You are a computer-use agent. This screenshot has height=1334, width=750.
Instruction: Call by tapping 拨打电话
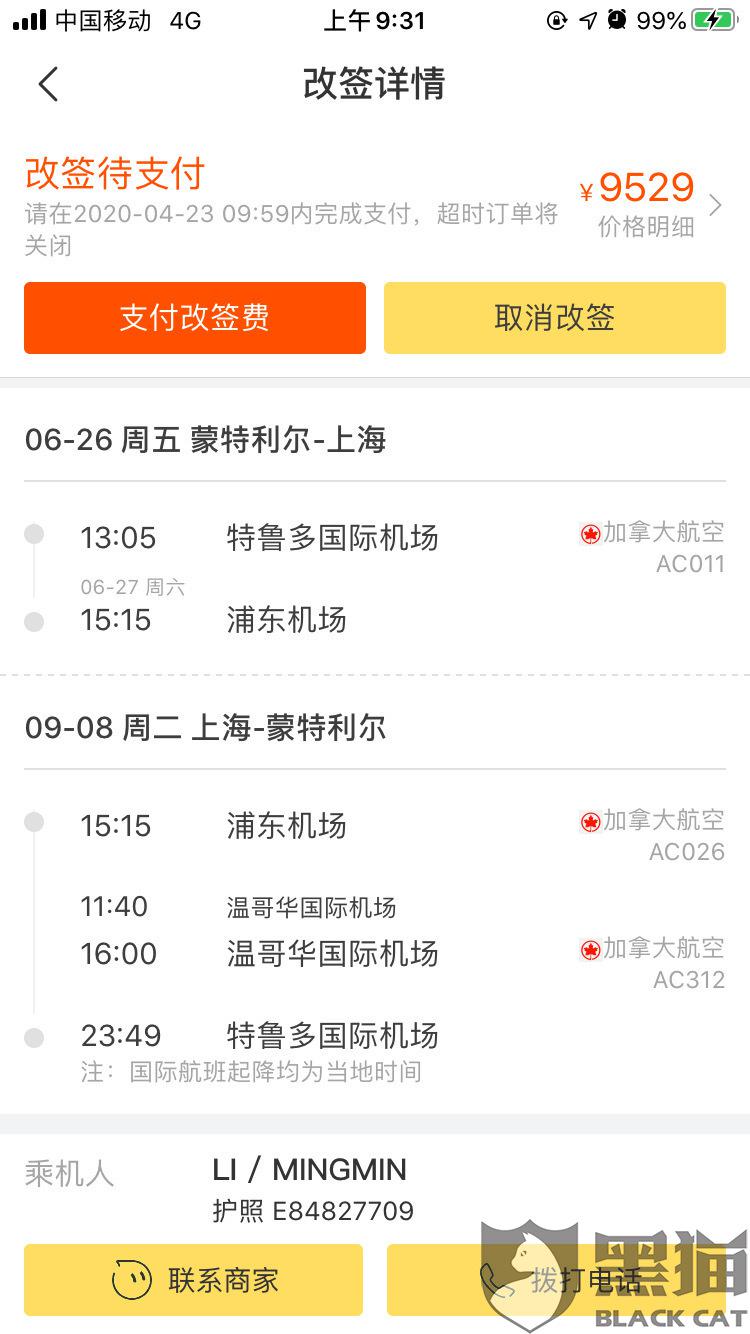pyautogui.click(x=556, y=1280)
